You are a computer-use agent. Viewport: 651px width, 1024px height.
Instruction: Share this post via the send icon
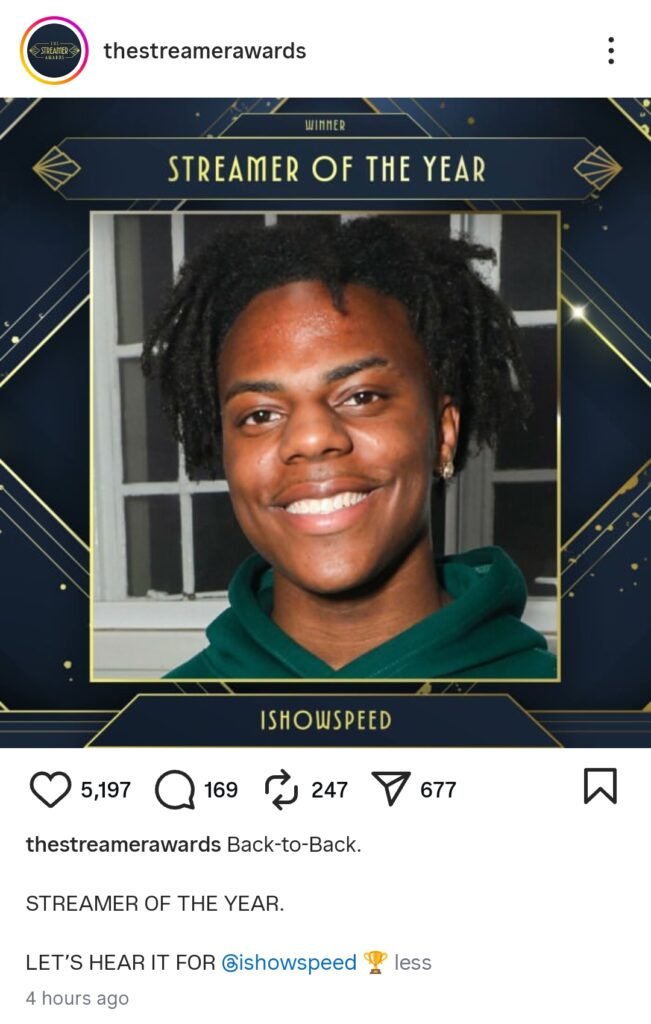coord(392,790)
